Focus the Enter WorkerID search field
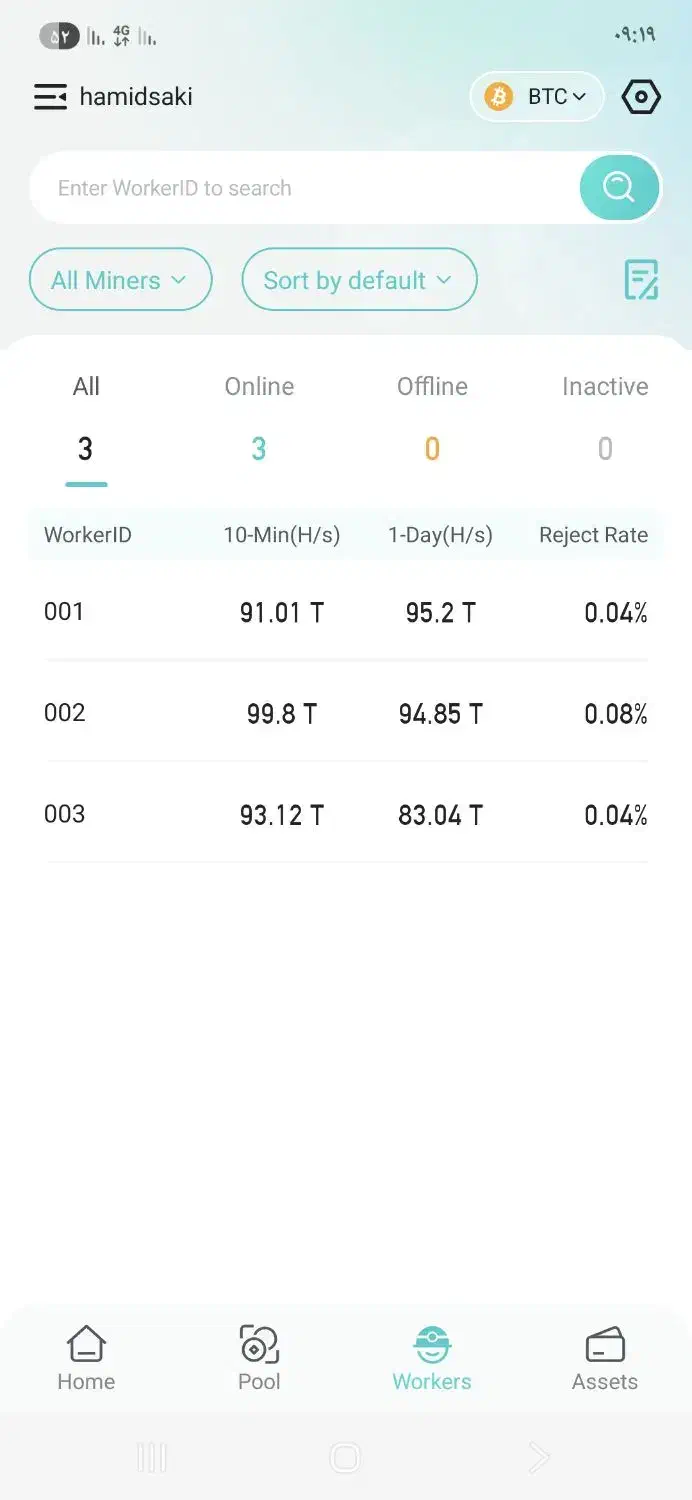This screenshot has height=1500, width=692. pyautogui.click(x=300, y=188)
